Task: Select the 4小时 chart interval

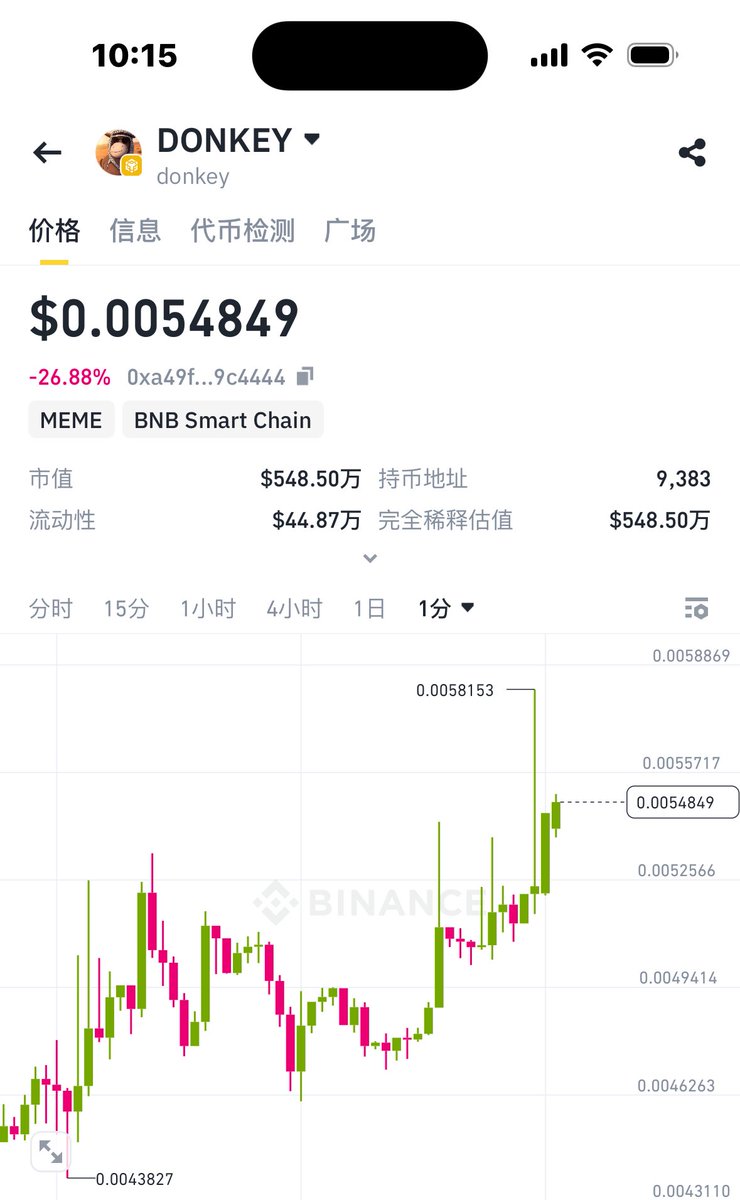Action: (x=294, y=608)
